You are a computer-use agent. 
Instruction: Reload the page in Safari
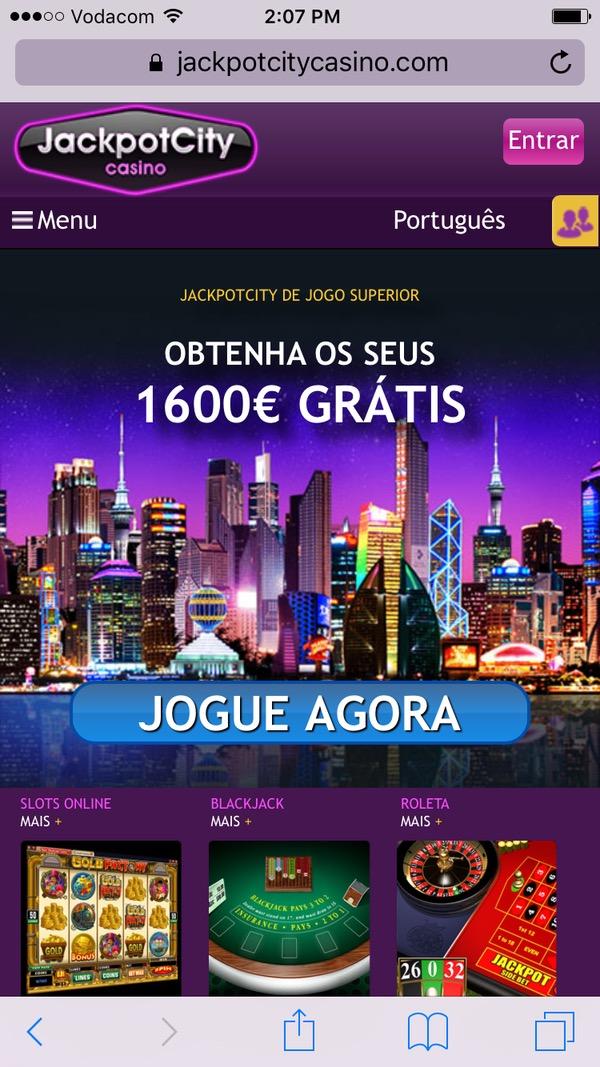click(561, 63)
